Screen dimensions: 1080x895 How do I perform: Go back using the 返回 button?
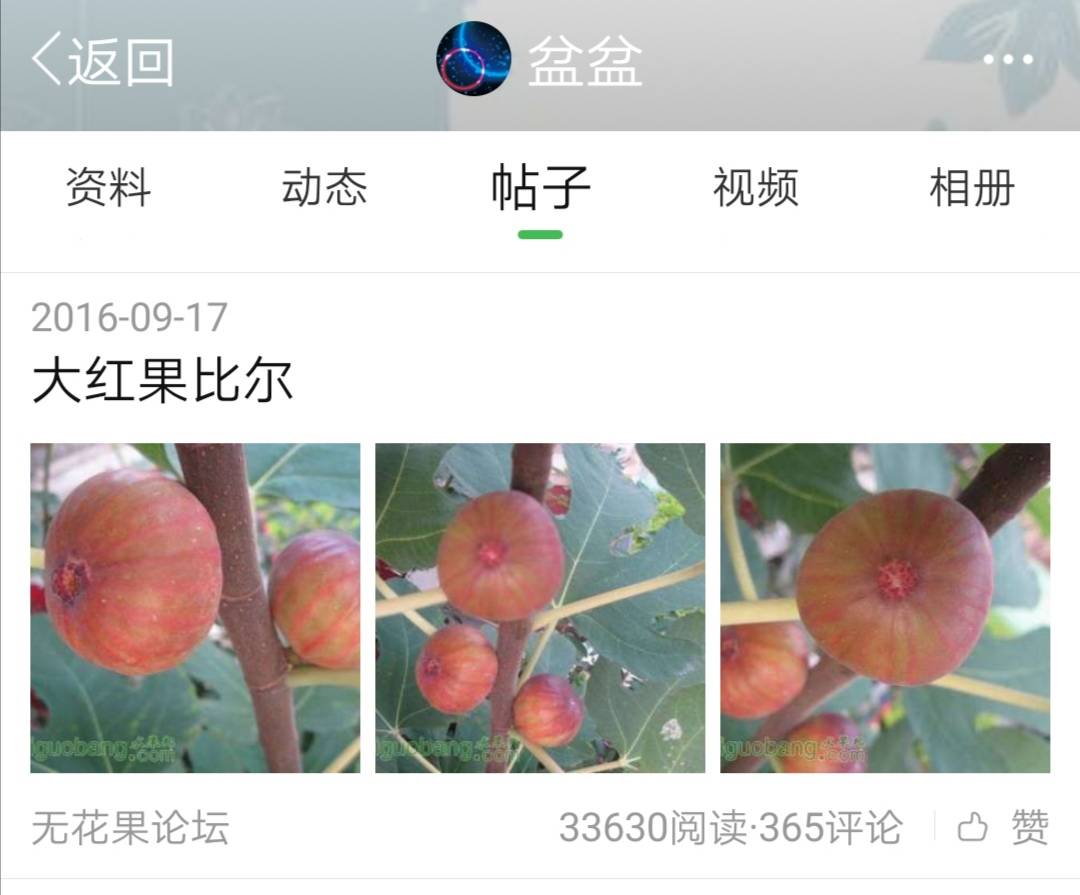102,61
